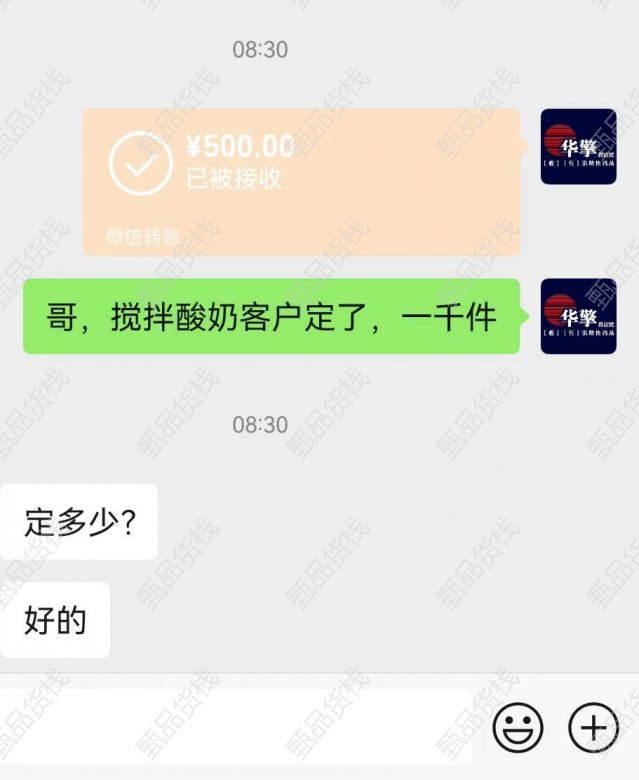Image resolution: width=639 pixels, height=780 pixels.
Task: Tap the avatar beside the transfer message
Action: coord(578,146)
